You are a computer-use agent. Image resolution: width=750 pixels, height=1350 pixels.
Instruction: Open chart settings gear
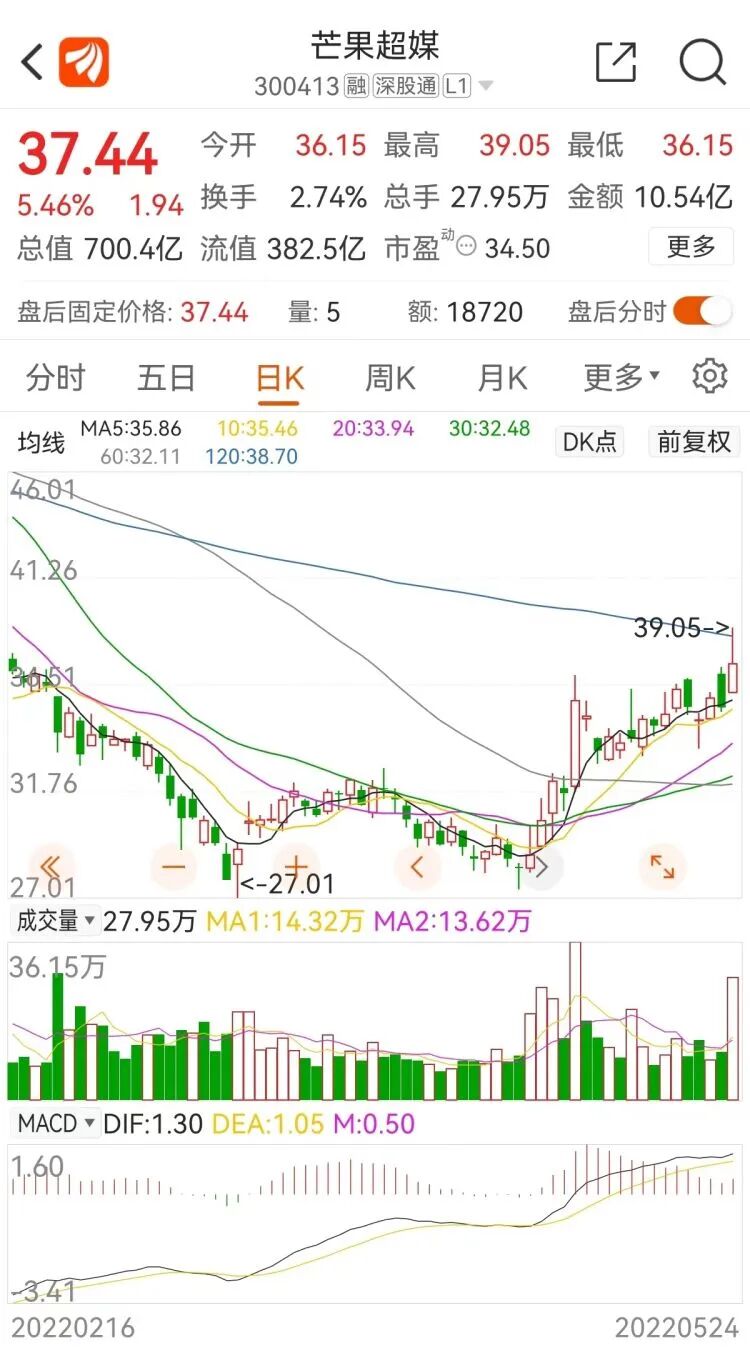coord(709,377)
